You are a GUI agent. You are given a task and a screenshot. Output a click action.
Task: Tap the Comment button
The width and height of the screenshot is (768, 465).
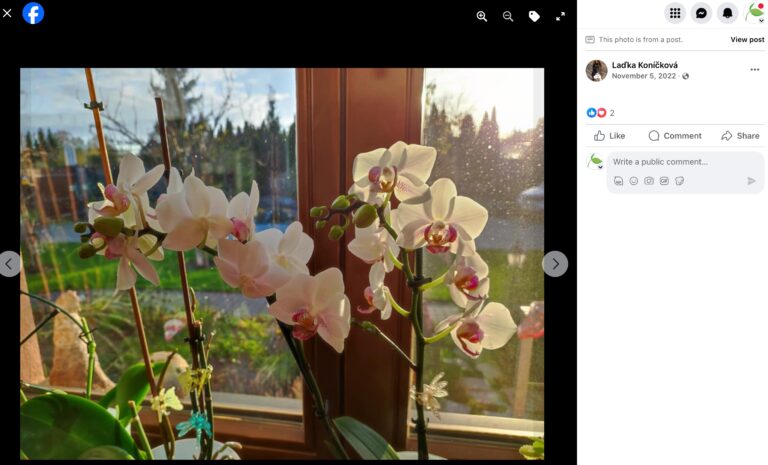(x=674, y=136)
